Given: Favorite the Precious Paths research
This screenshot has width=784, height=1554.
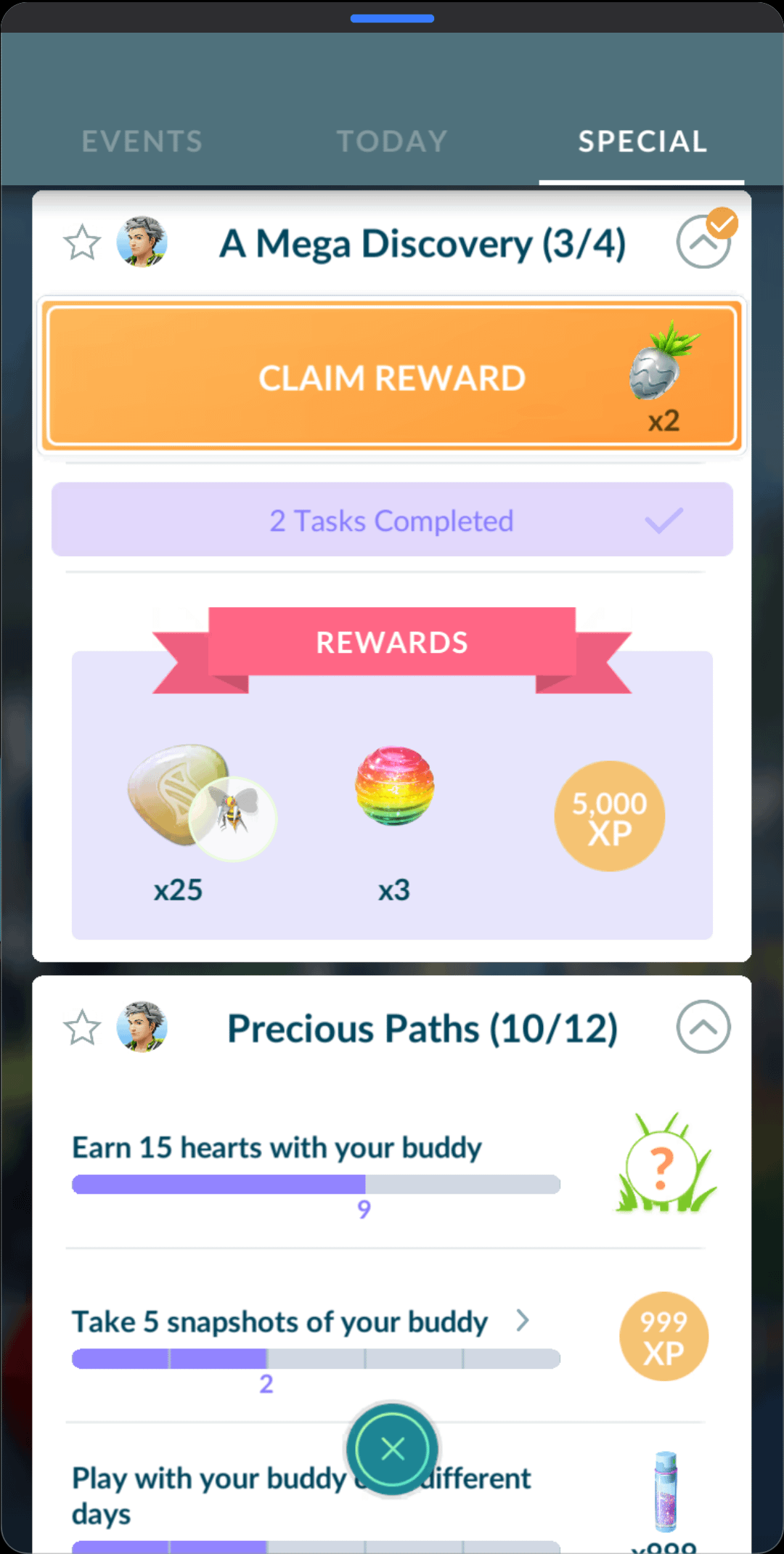Looking at the screenshot, I should tap(82, 1028).
